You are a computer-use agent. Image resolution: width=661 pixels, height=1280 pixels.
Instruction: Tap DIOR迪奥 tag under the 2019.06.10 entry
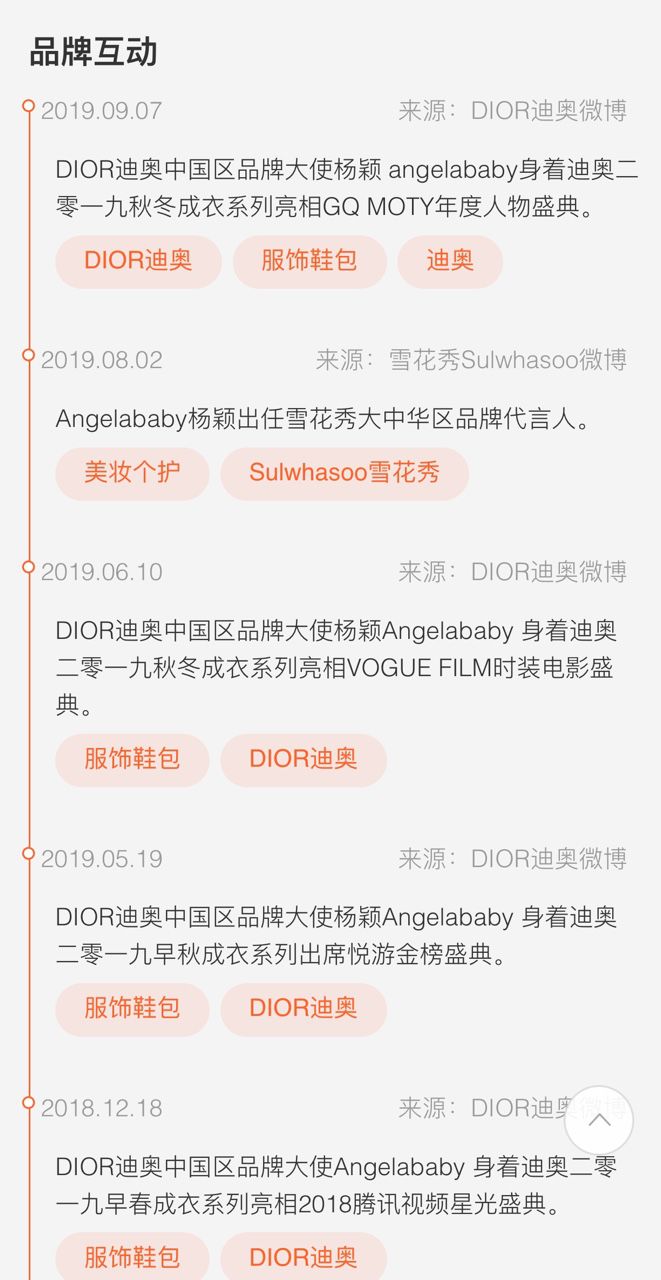pos(303,759)
